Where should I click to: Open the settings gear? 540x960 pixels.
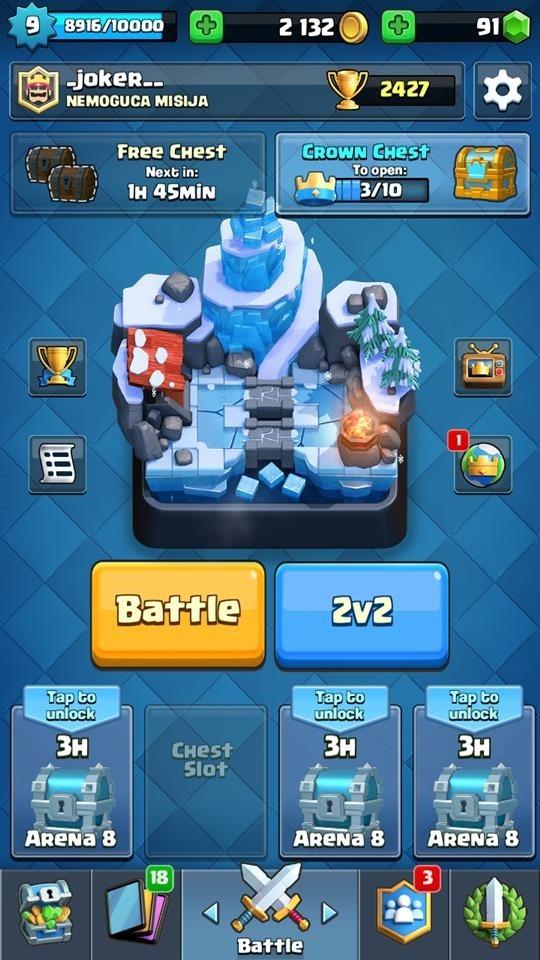502,91
